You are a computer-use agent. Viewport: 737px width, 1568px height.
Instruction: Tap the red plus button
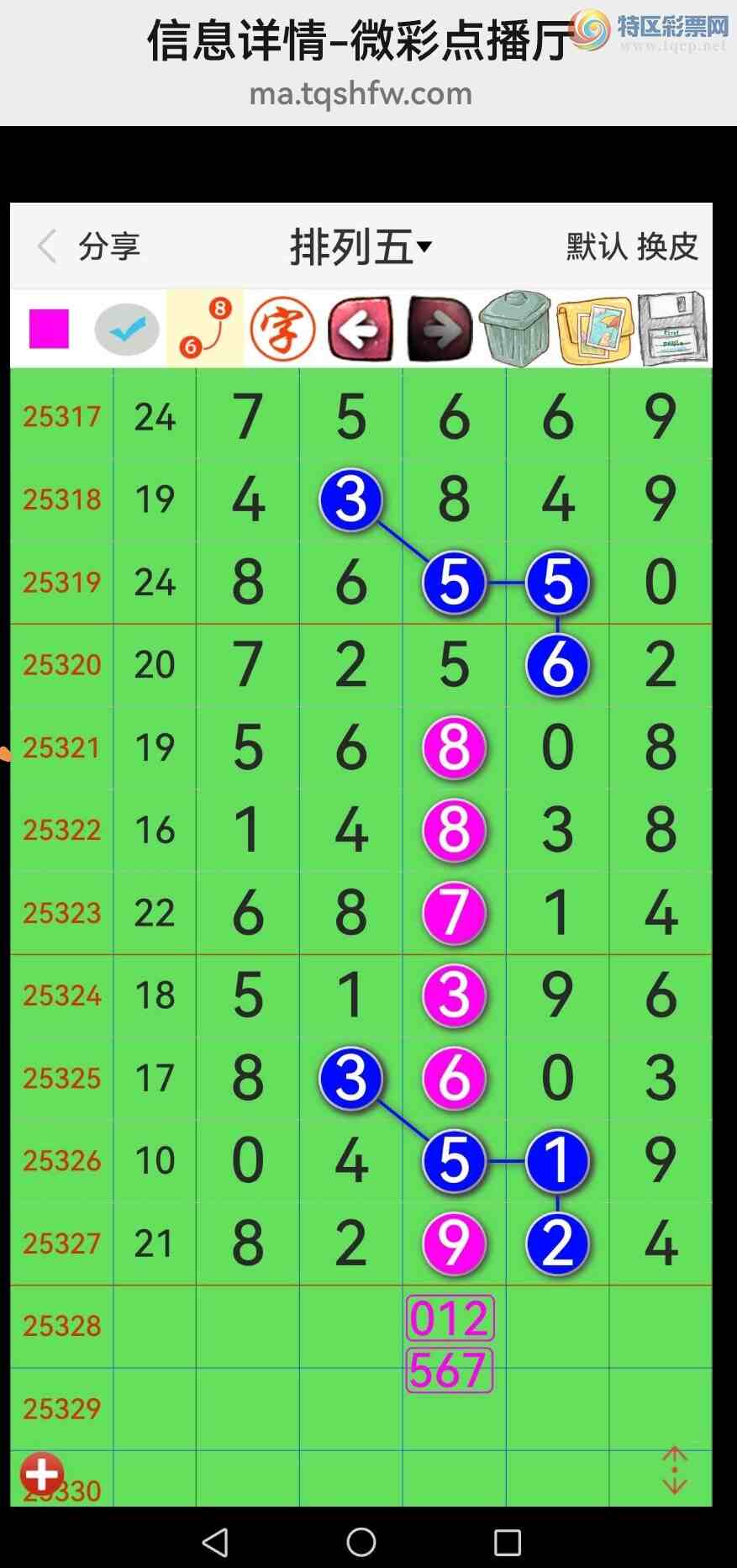42,1474
